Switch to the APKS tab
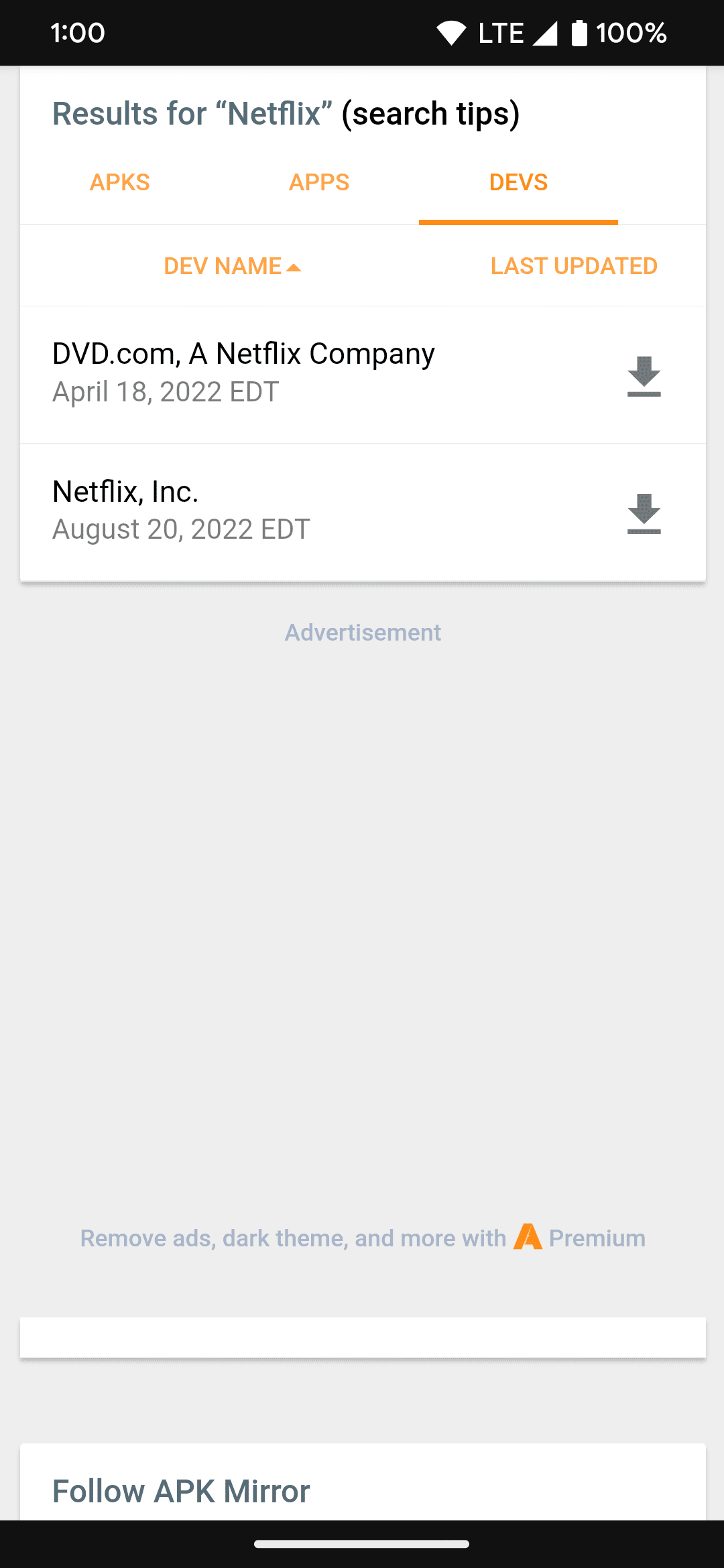The image size is (724, 1568). pyautogui.click(x=120, y=182)
